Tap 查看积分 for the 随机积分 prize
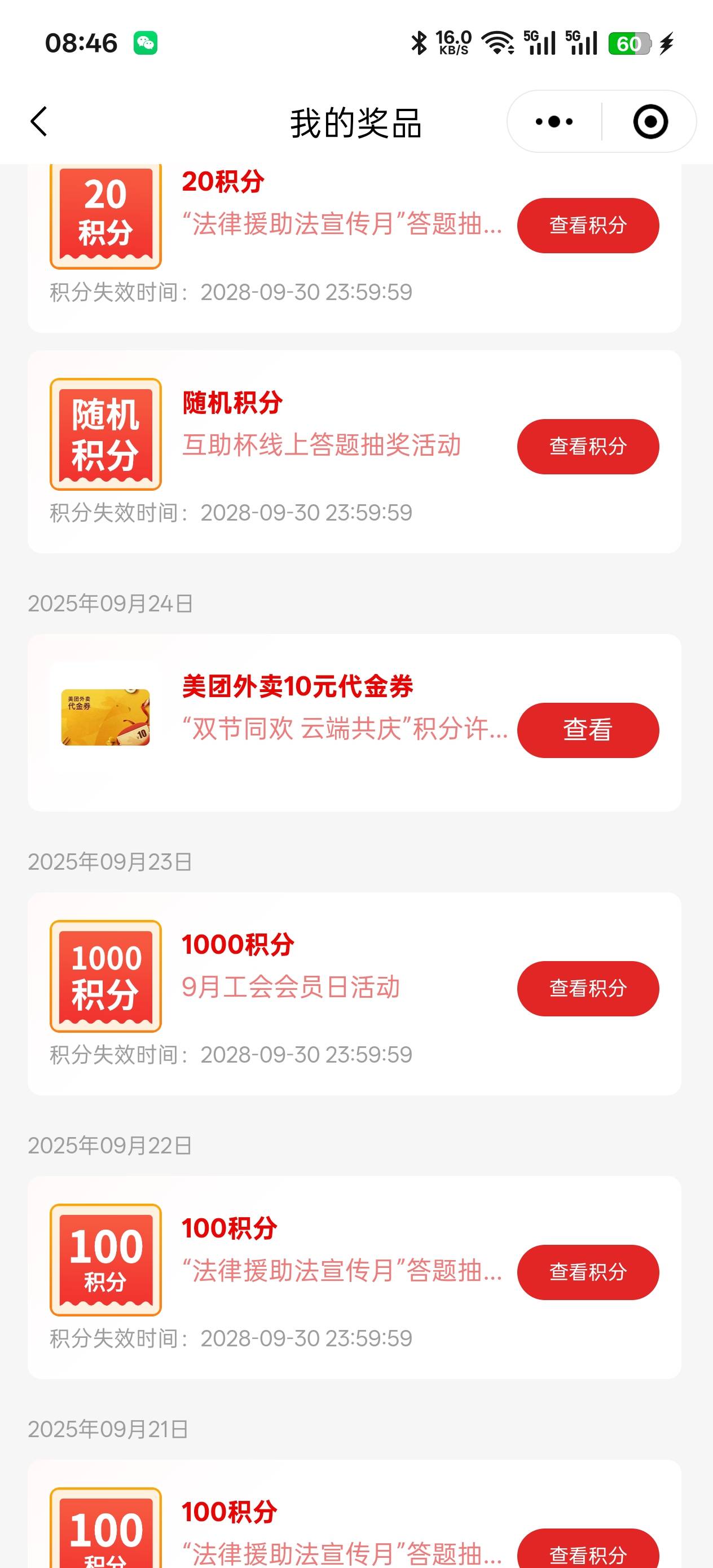The width and height of the screenshot is (713, 1568). [x=588, y=446]
